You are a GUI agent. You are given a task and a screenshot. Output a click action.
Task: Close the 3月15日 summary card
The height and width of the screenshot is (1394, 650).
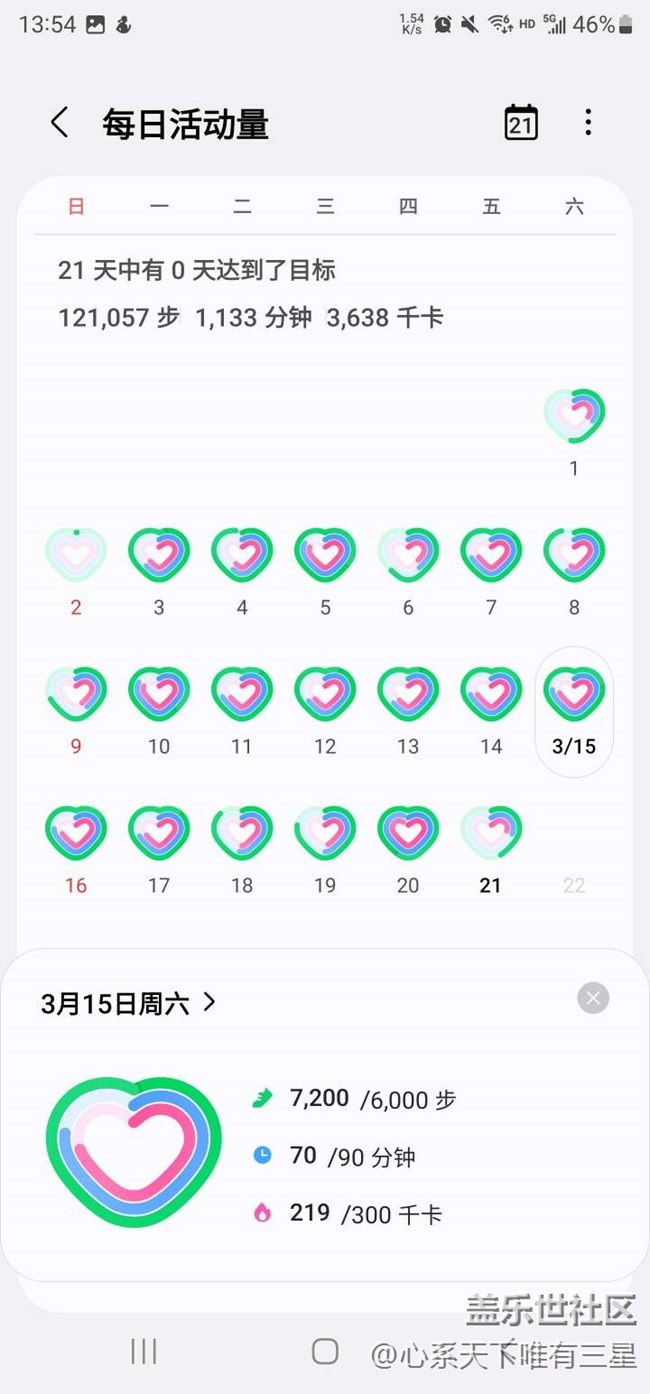[x=593, y=998]
